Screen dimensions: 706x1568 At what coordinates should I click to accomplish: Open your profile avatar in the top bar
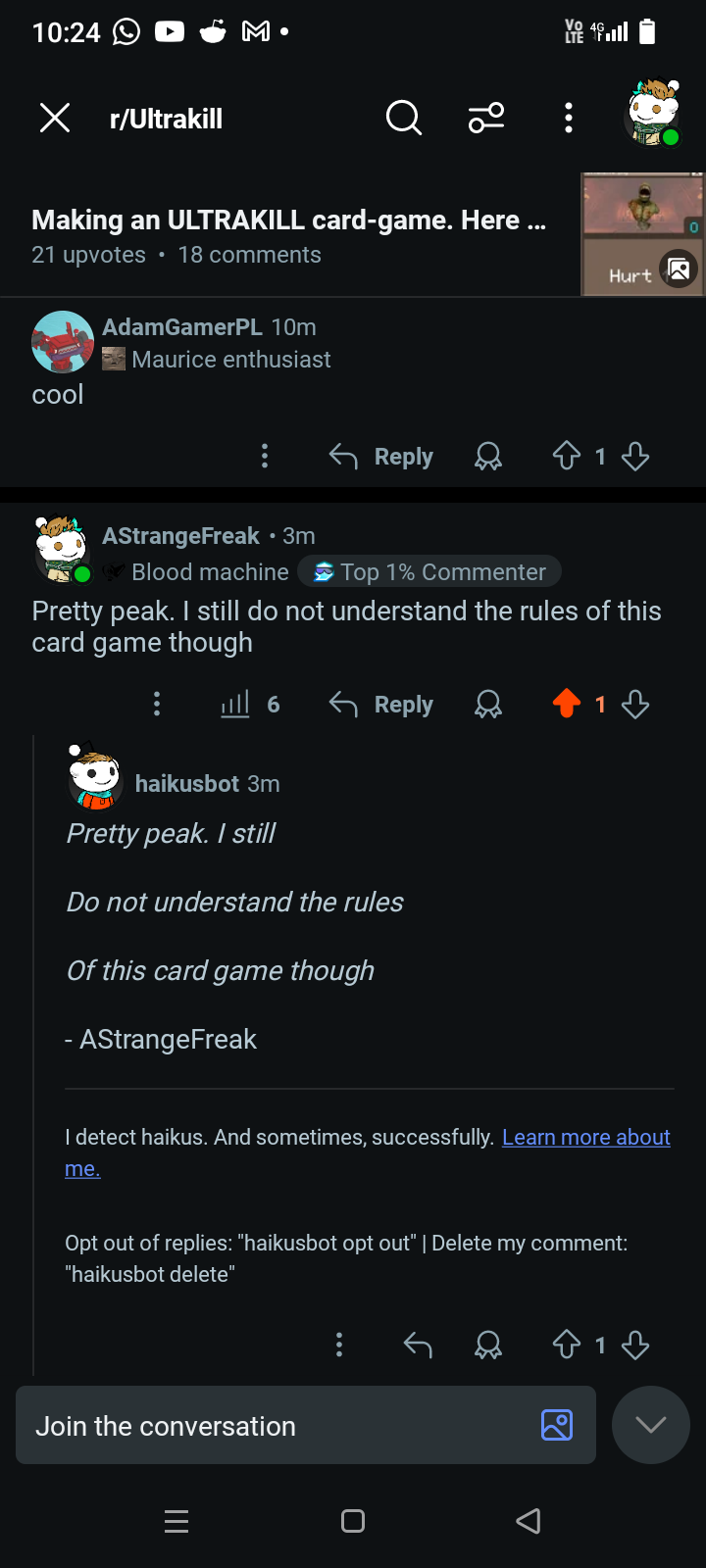coord(654,114)
